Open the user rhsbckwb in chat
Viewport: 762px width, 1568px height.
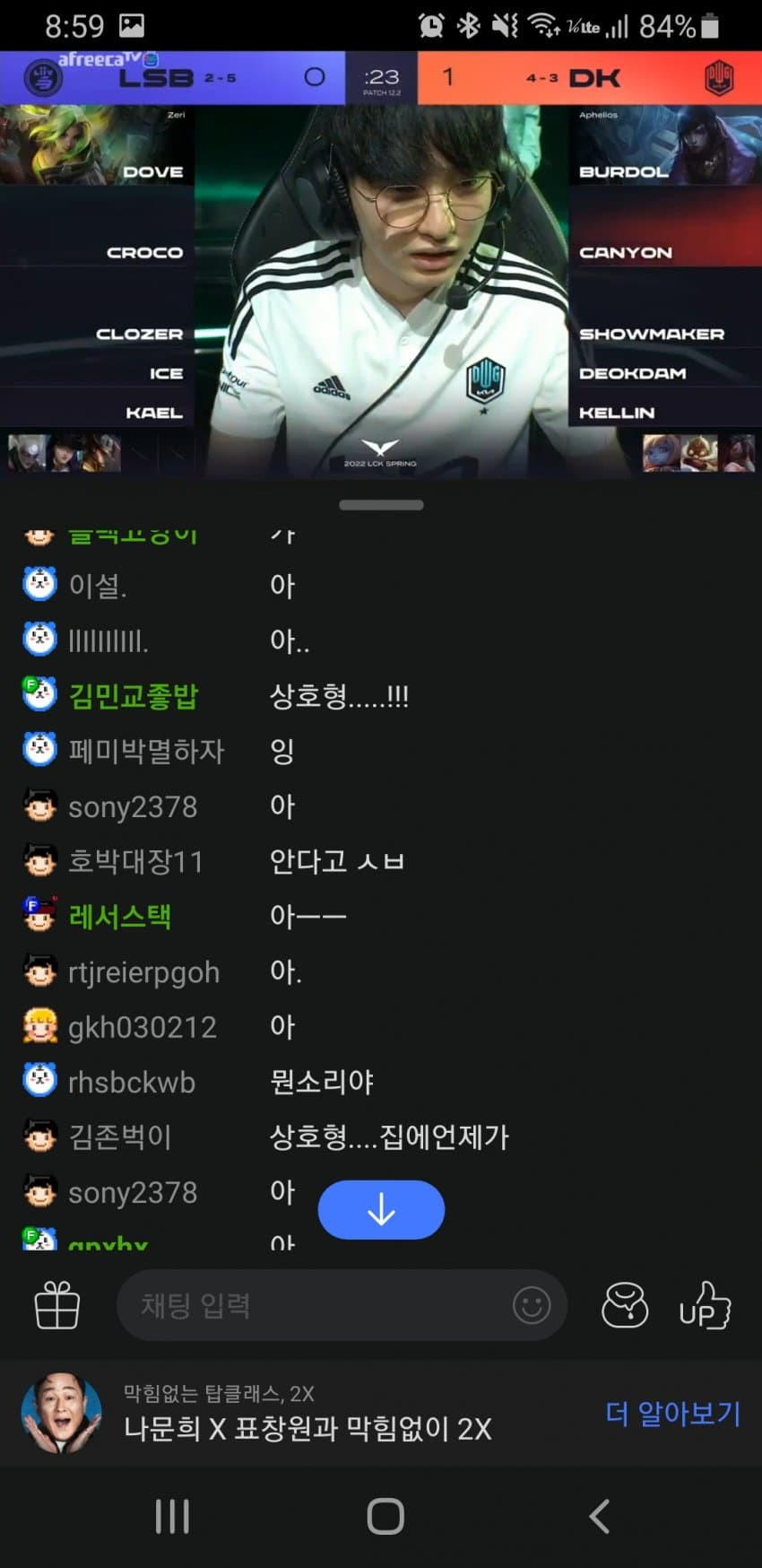click(x=131, y=1083)
